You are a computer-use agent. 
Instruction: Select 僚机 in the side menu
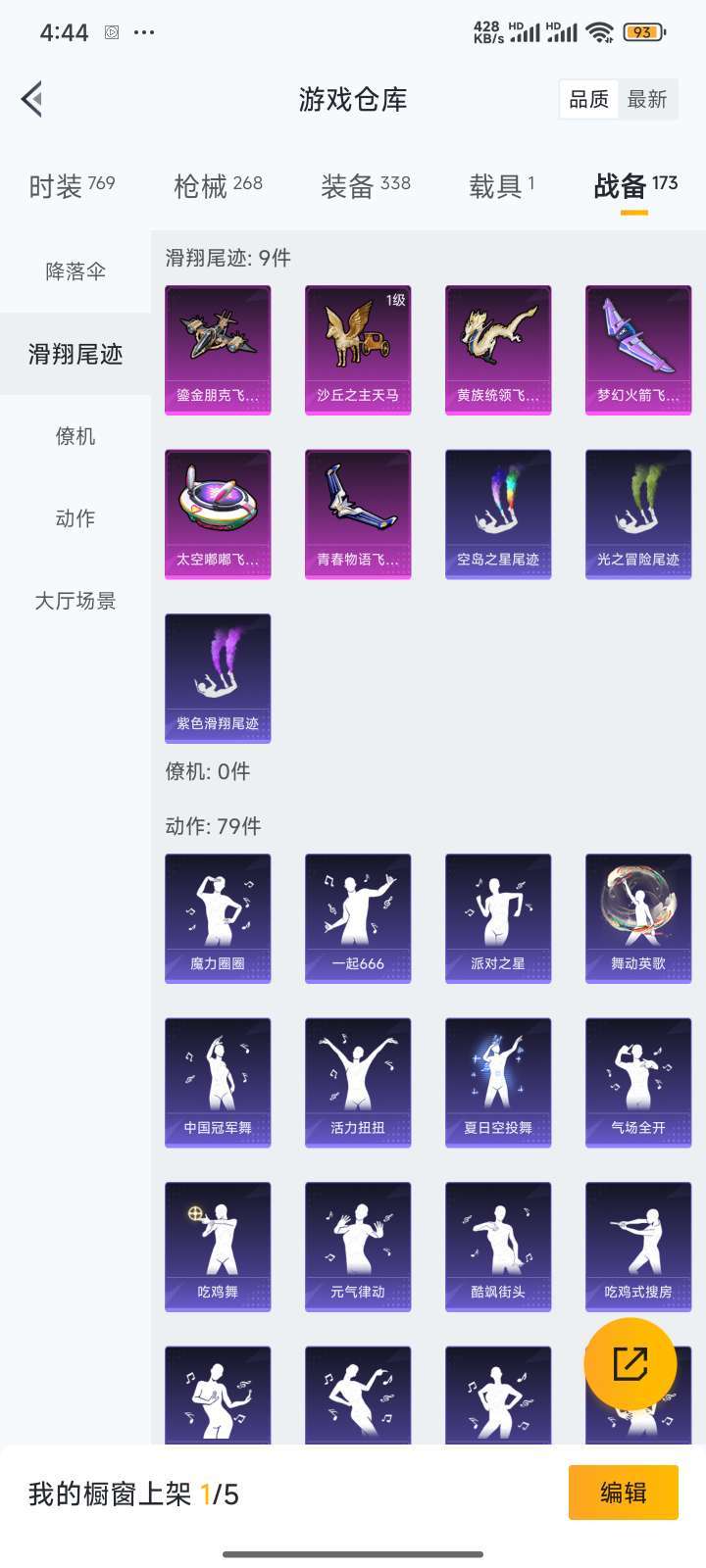(x=76, y=436)
